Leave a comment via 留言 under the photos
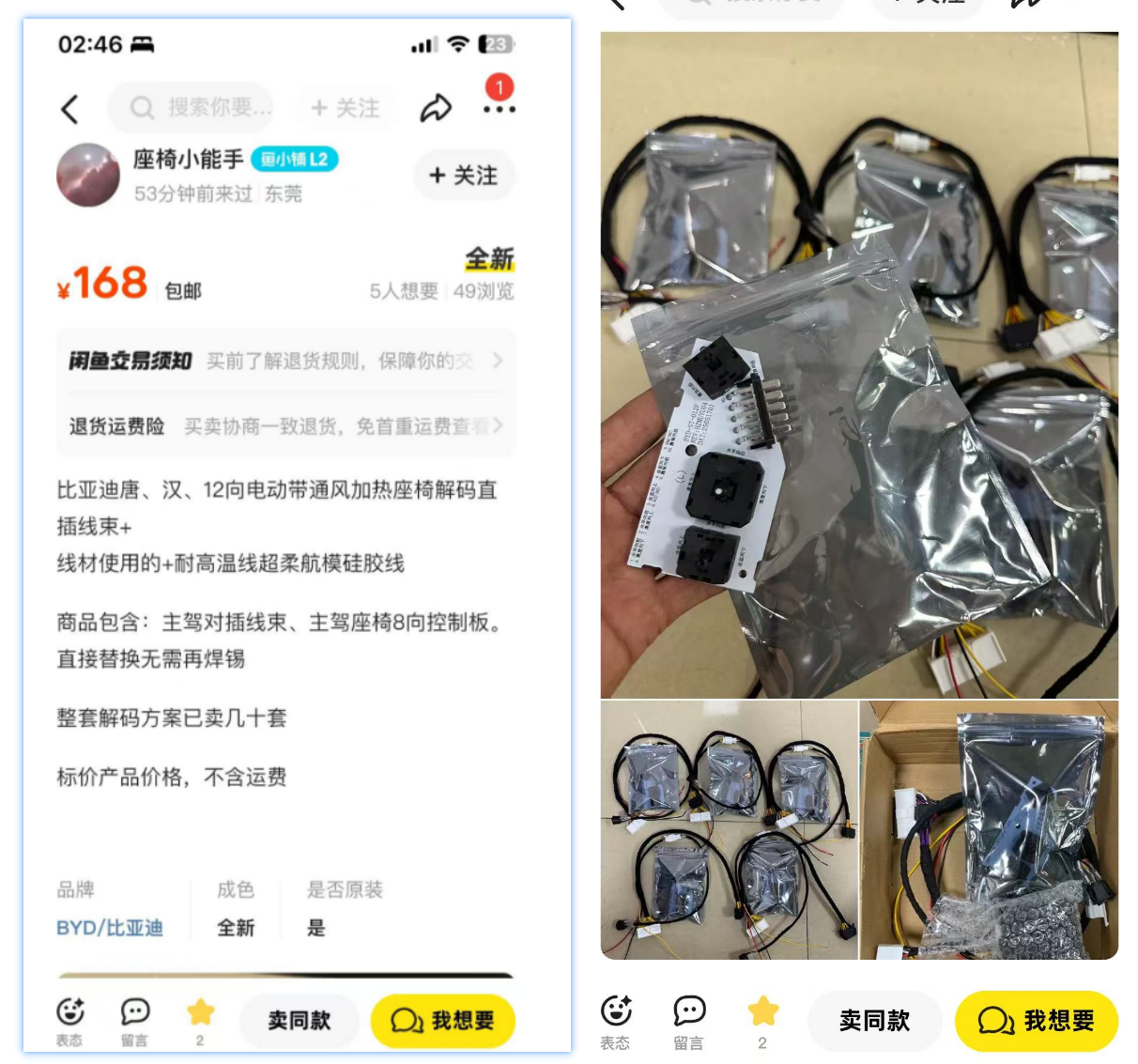Screen dimensions: 1138x1064 [x=689, y=1020]
